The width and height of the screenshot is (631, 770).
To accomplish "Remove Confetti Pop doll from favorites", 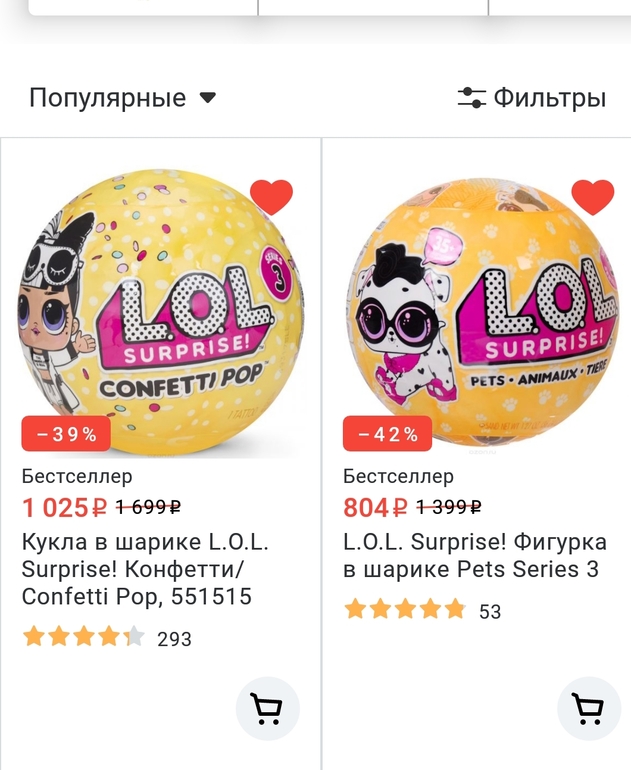I will (271, 196).
